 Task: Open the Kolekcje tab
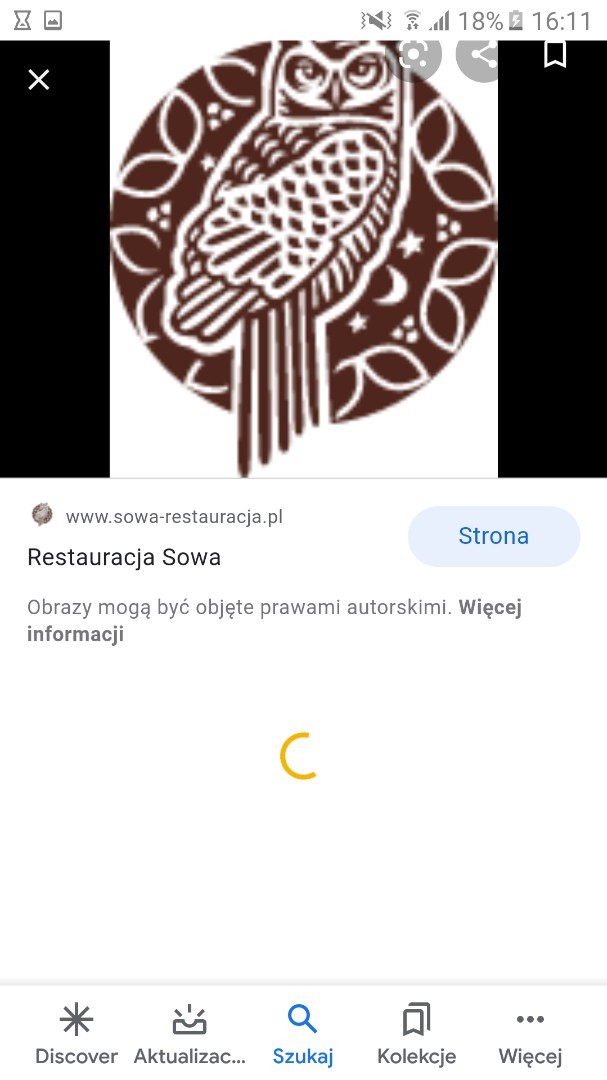coord(416,1034)
